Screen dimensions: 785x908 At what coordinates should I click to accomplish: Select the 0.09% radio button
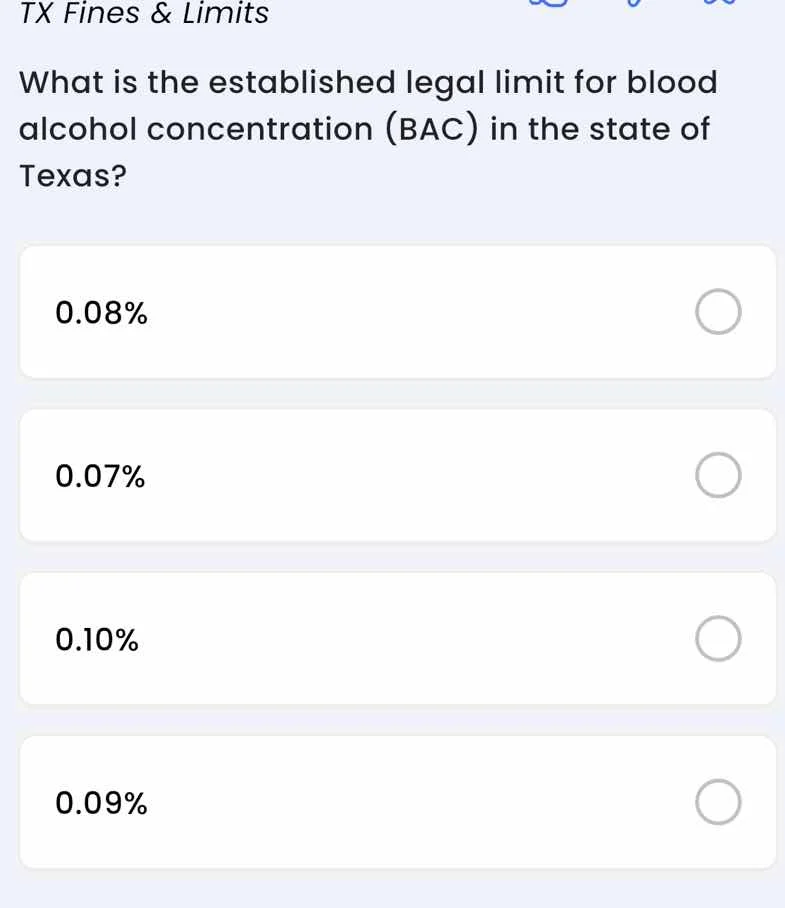[718, 801]
